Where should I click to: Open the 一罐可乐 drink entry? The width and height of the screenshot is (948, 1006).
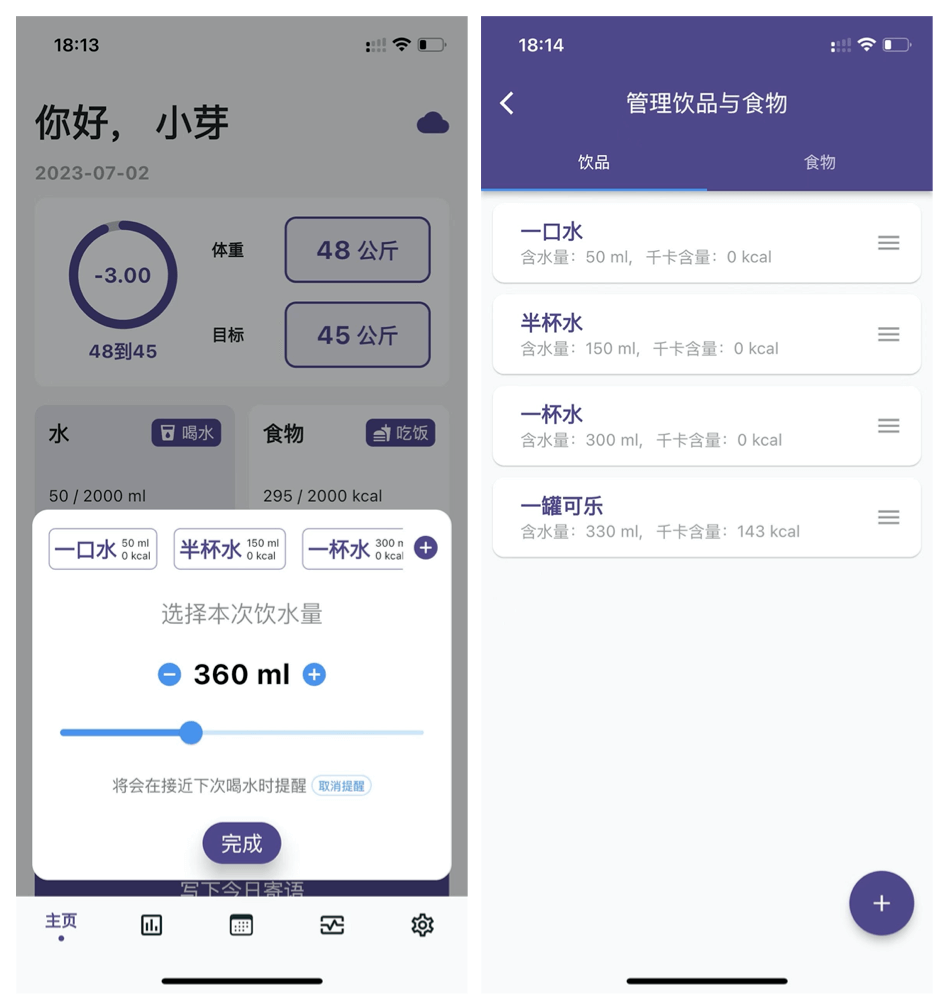click(x=680, y=517)
